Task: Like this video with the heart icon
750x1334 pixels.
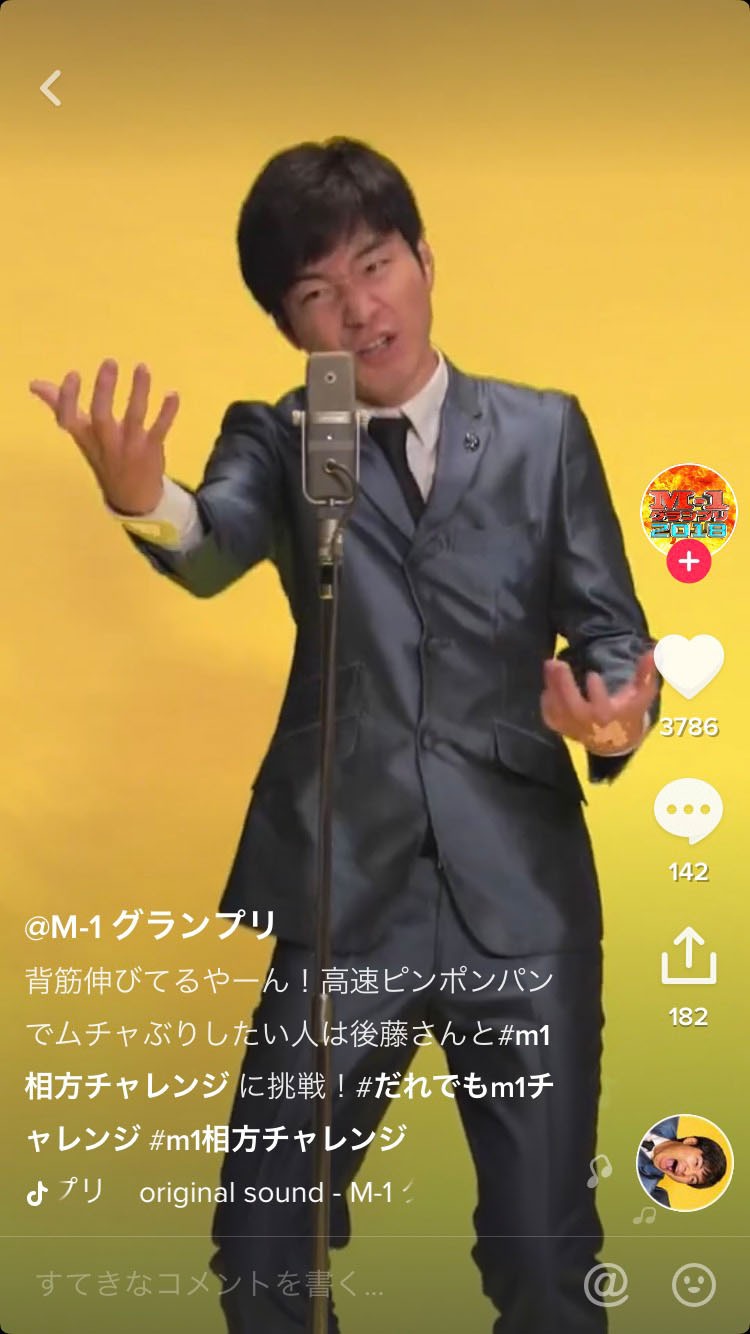Action: tap(688, 667)
